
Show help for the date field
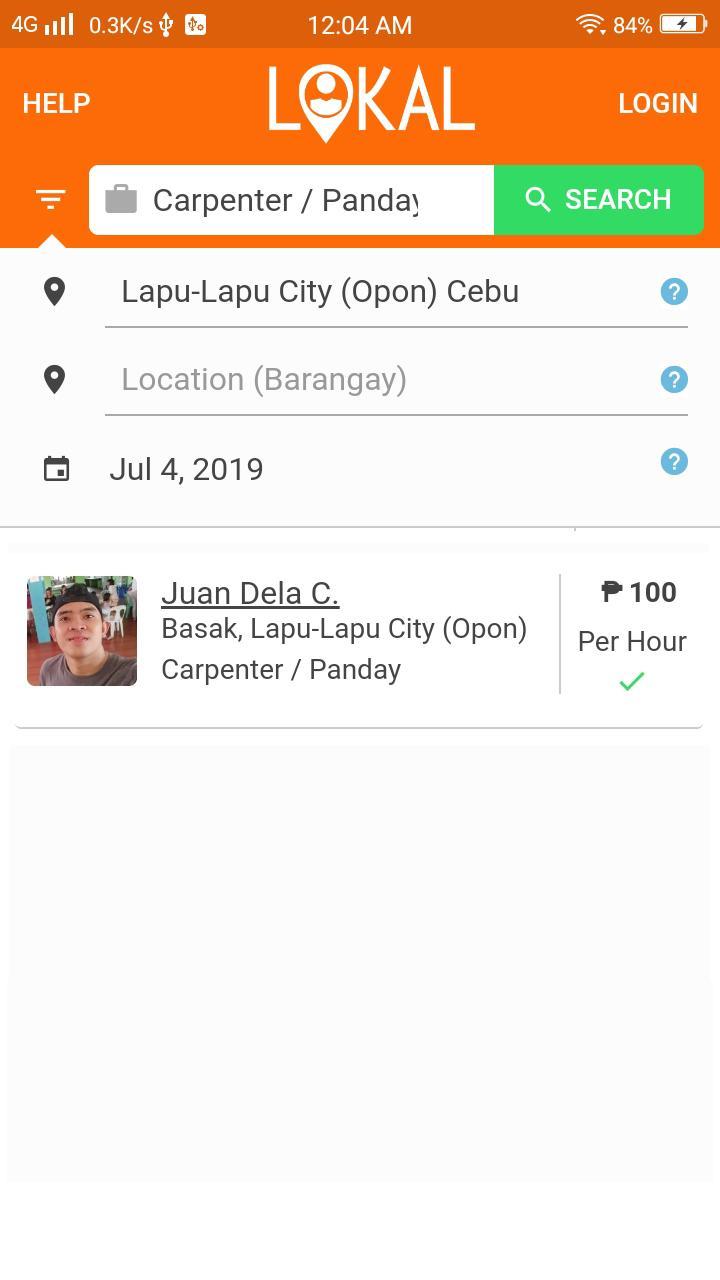tap(674, 461)
